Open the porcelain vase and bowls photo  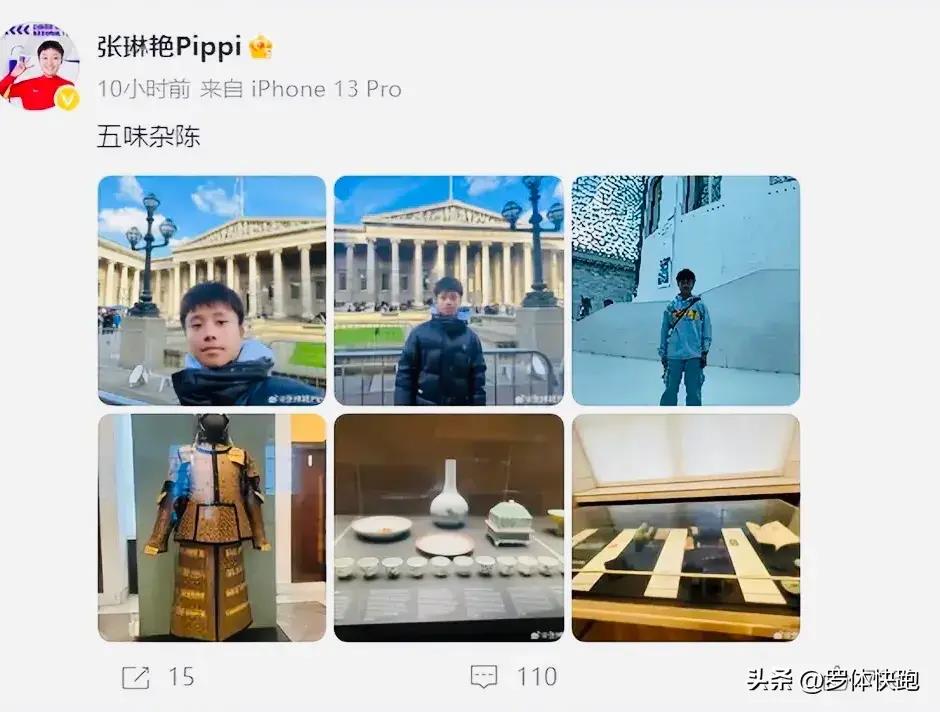click(448, 527)
